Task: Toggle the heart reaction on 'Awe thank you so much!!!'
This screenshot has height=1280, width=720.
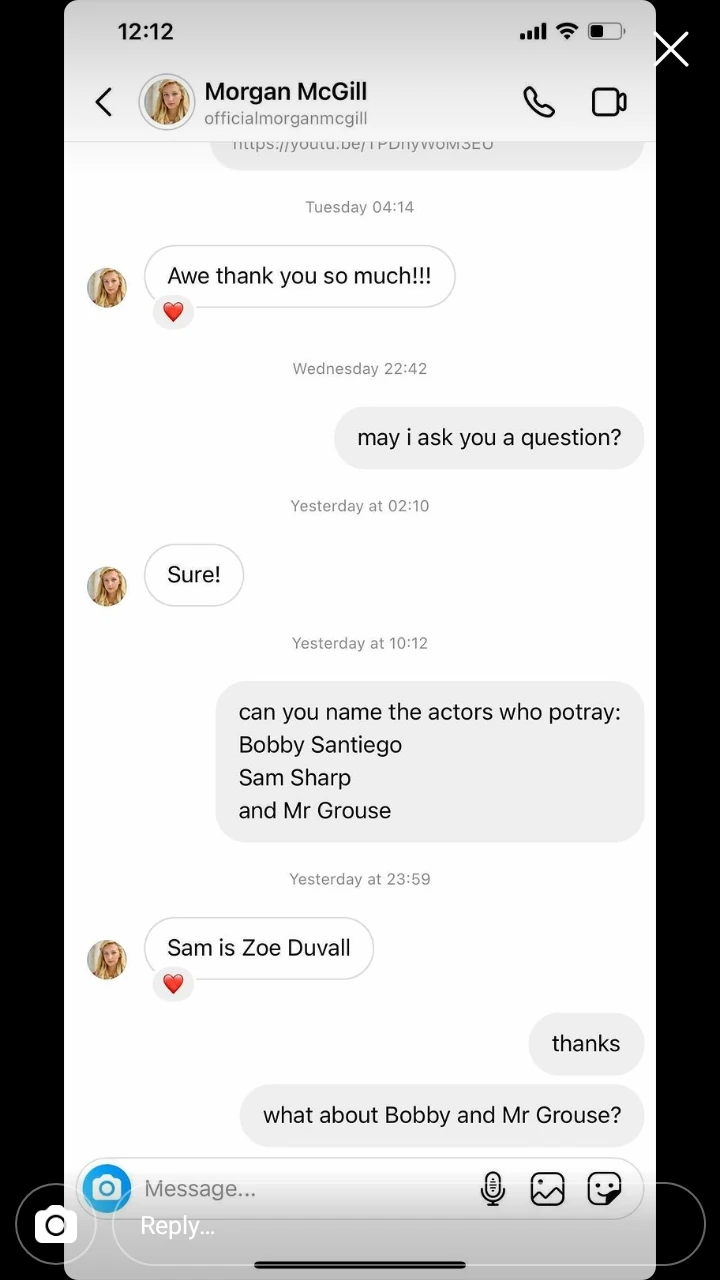Action: tap(173, 311)
